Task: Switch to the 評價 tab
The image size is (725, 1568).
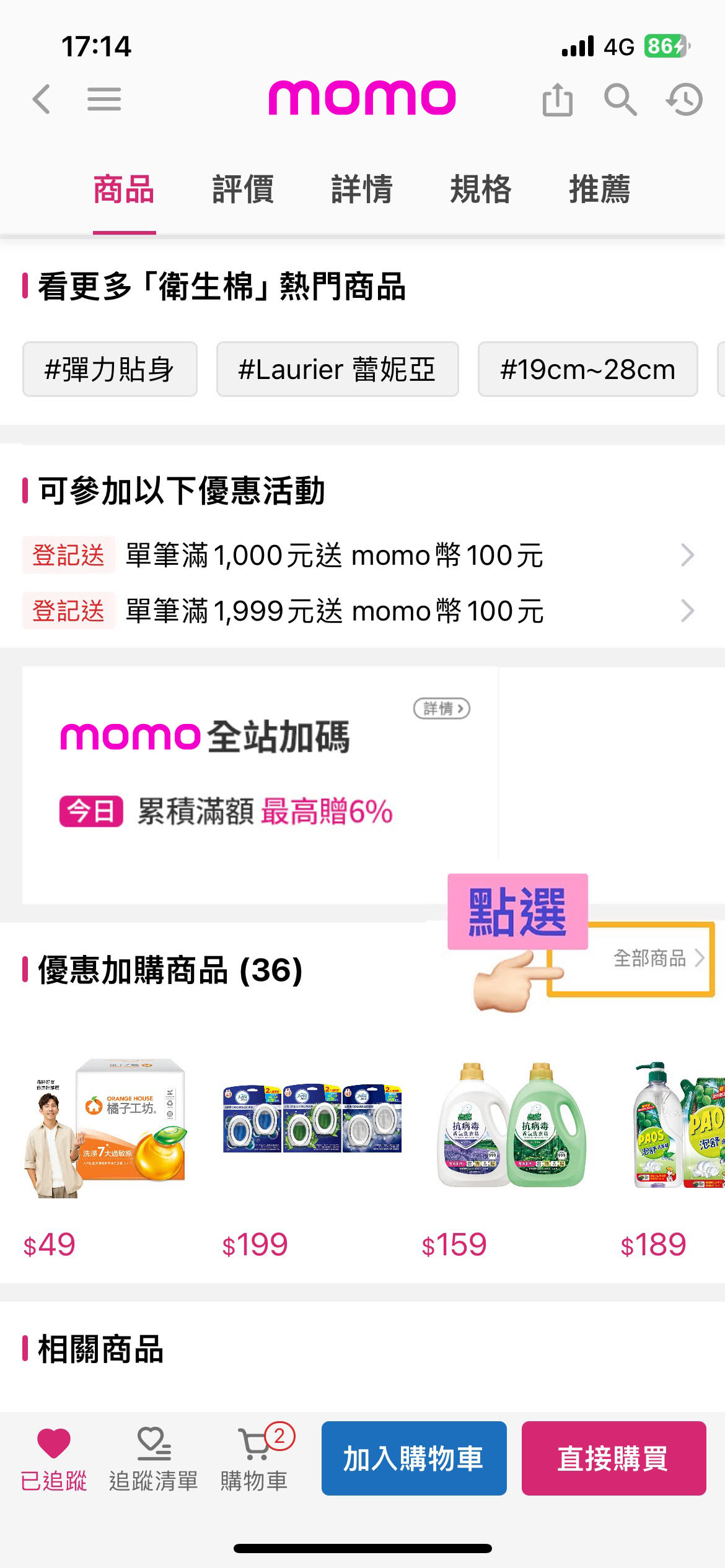Action: pos(243,189)
